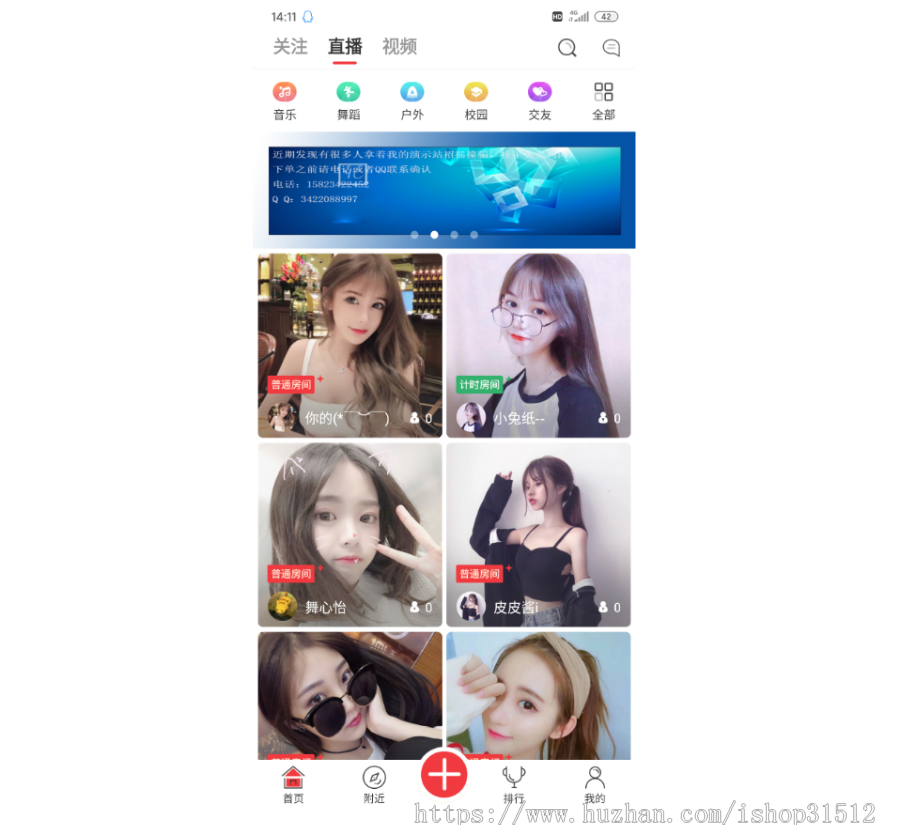Open the blue promotional banner
The image size is (900, 835).
click(x=444, y=190)
